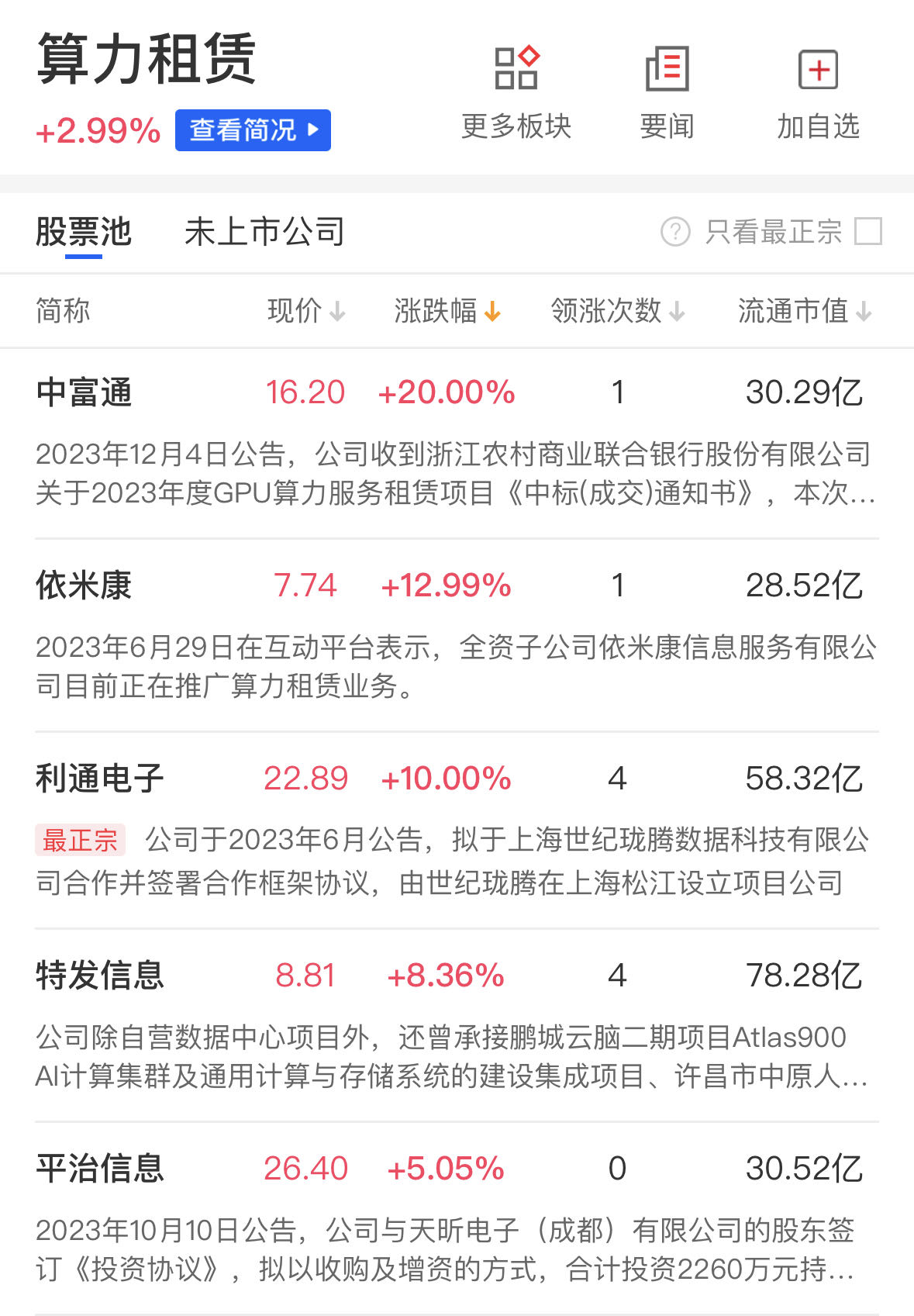Switch to the 未上市公司 tab
This screenshot has height=1316, width=914.
pos(264,232)
